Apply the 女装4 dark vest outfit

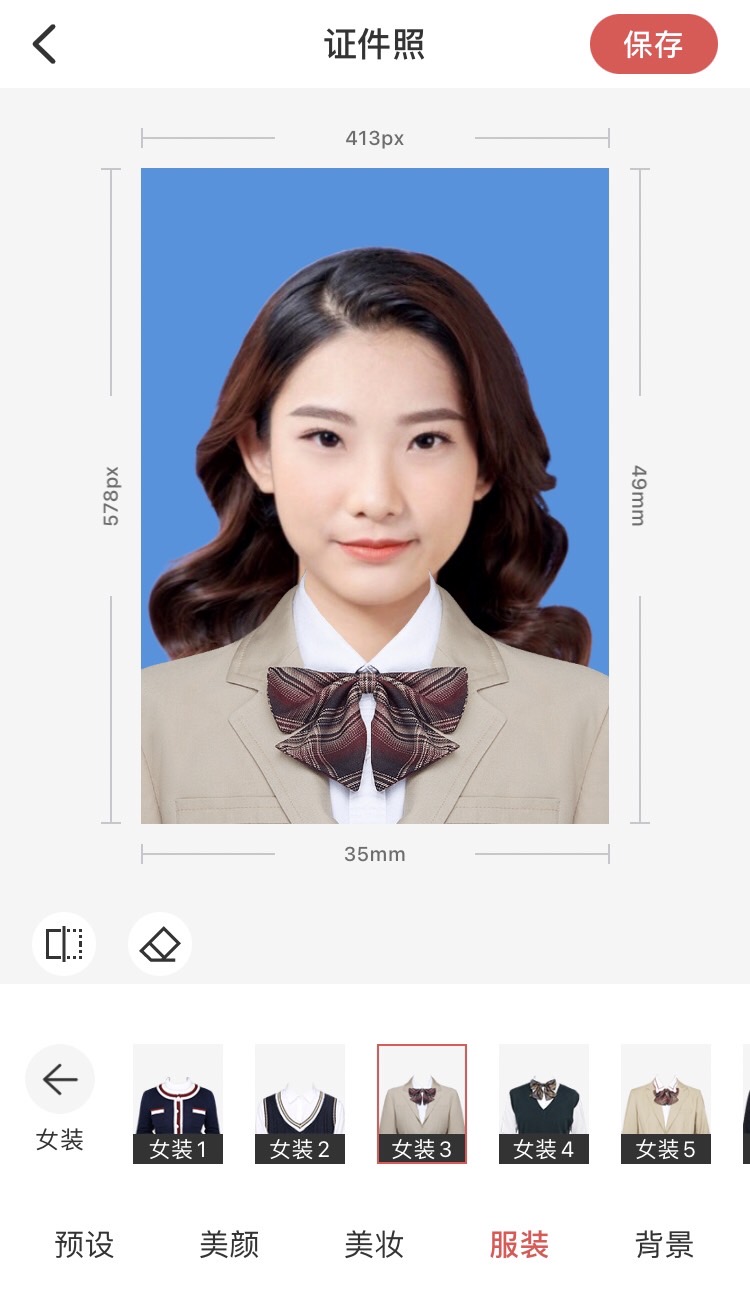[544, 1098]
